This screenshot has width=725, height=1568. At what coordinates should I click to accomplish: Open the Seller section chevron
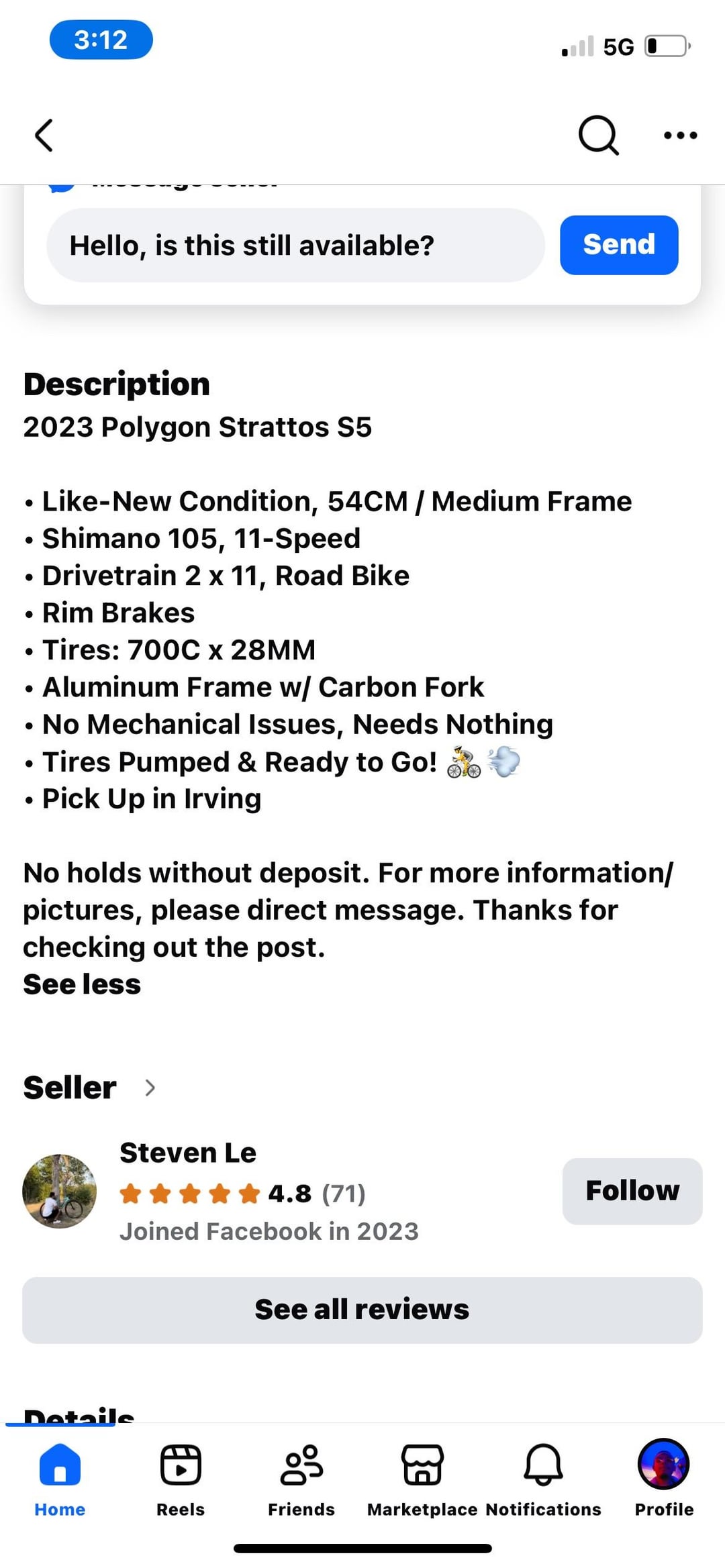[150, 1088]
